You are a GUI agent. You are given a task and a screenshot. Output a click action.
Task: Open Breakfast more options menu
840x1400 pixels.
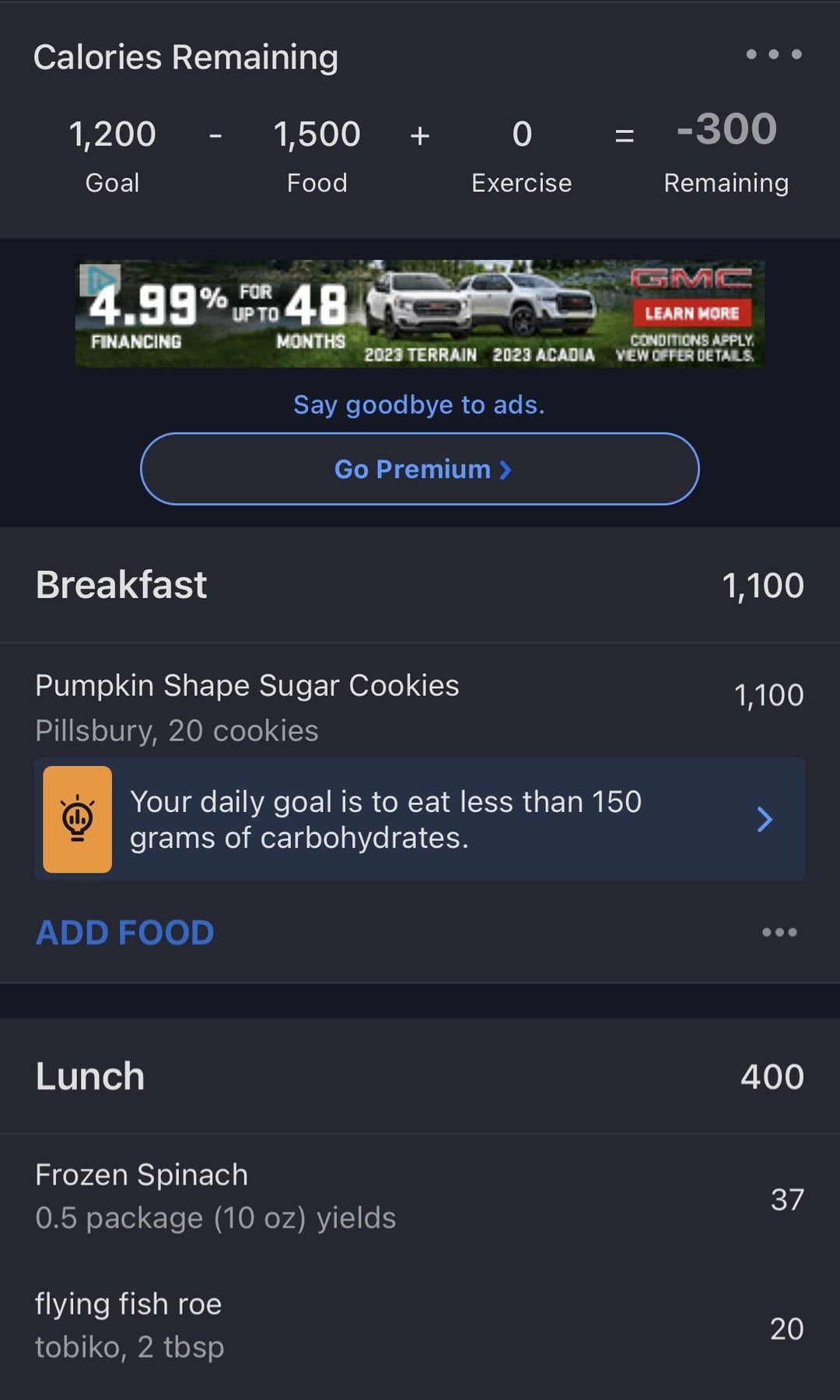[779, 933]
